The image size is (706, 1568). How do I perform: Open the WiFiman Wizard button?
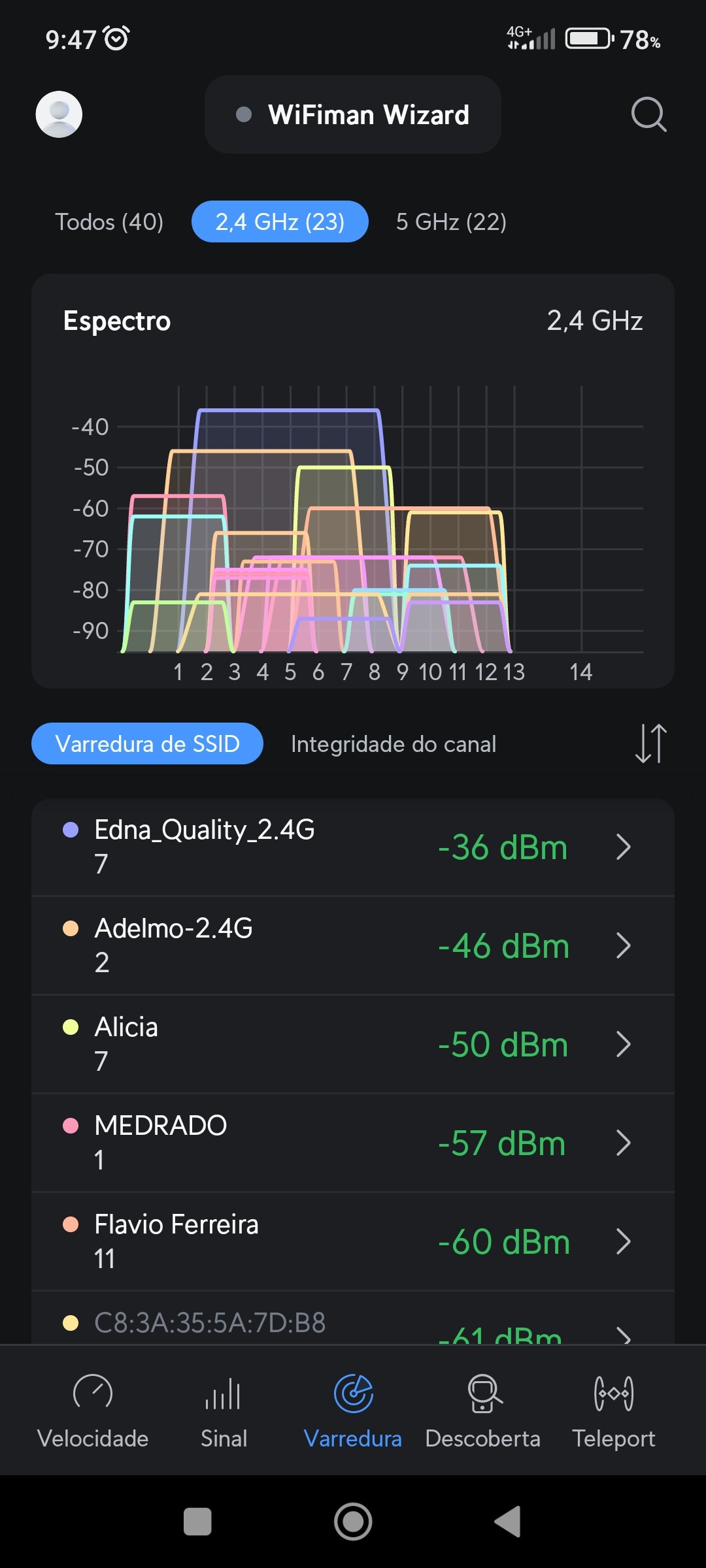point(353,114)
